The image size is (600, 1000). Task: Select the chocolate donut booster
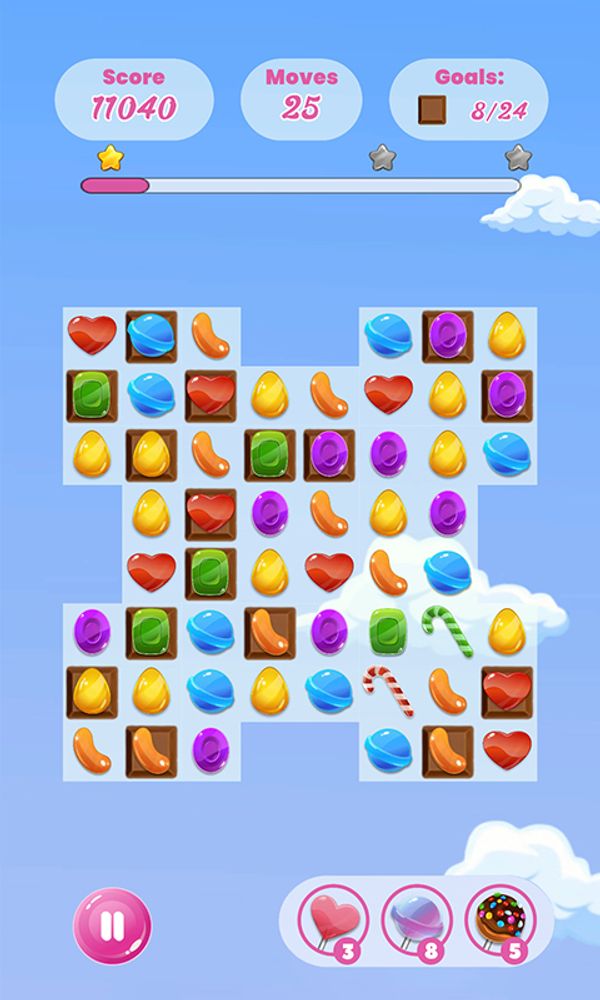click(499, 920)
